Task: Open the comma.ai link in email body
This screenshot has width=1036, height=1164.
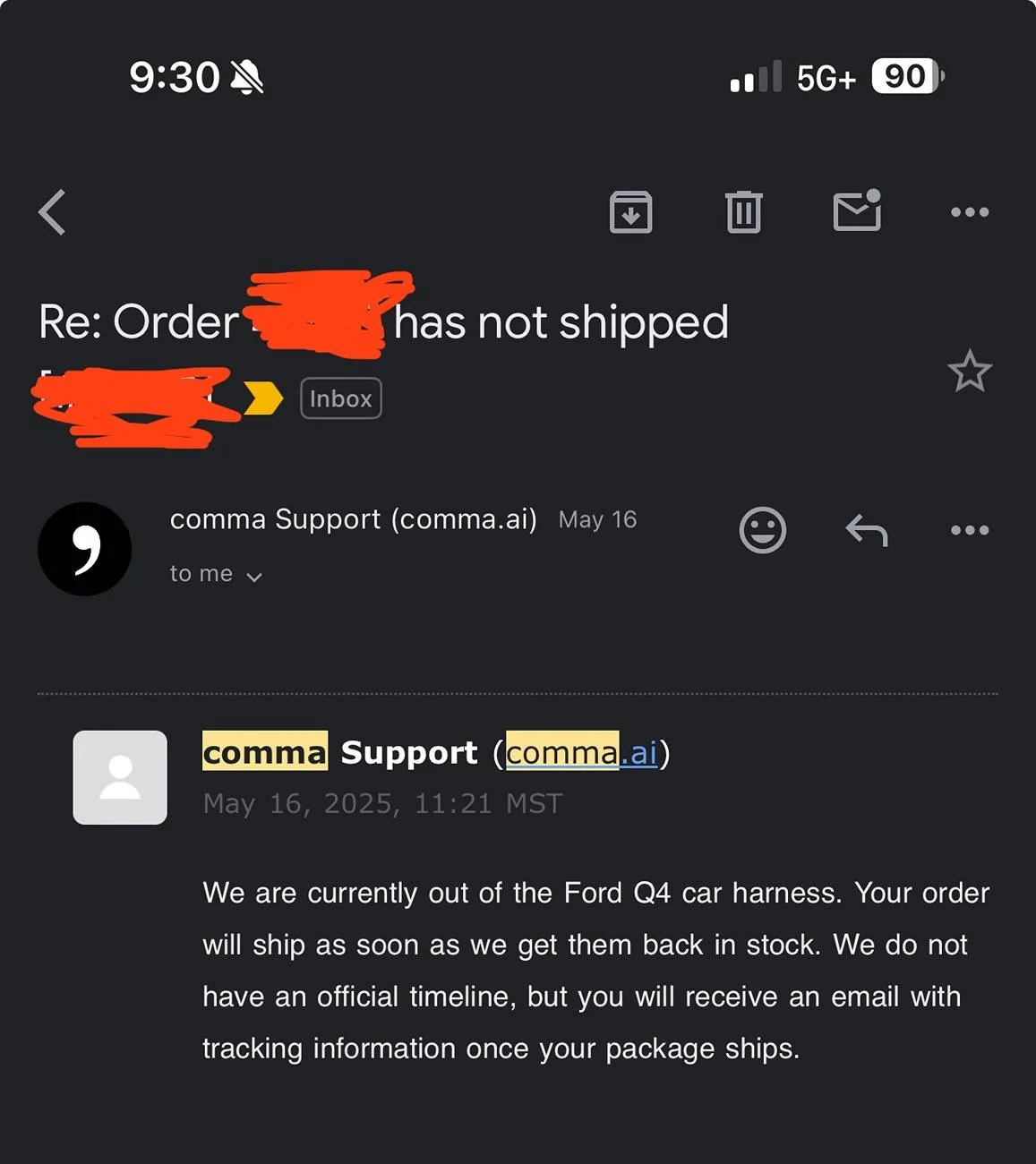Action: click(582, 753)
